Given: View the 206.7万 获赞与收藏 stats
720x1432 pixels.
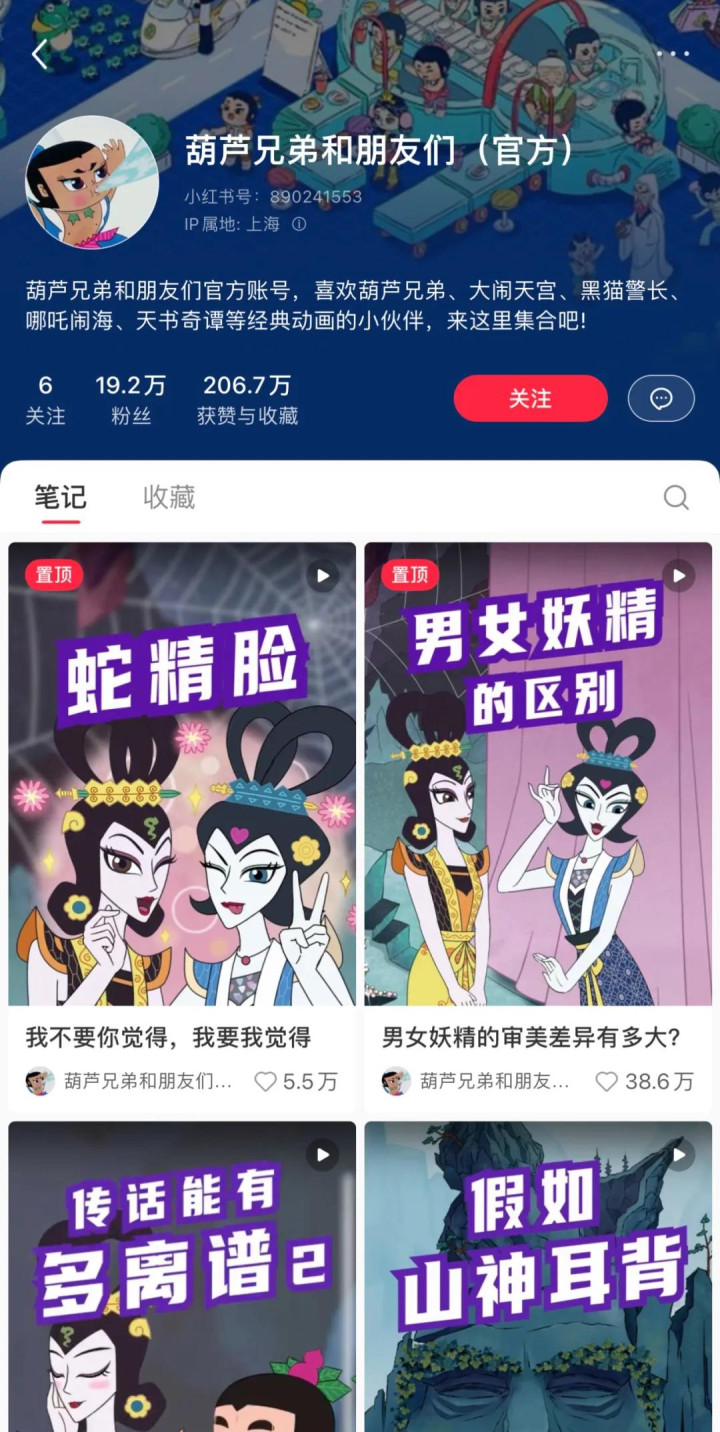Looking at the screenshot, I should (247, 400).
